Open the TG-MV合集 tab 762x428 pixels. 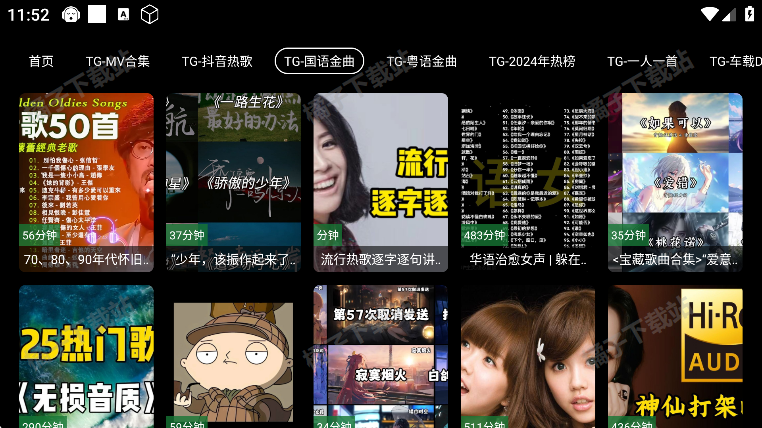point(118,61)
